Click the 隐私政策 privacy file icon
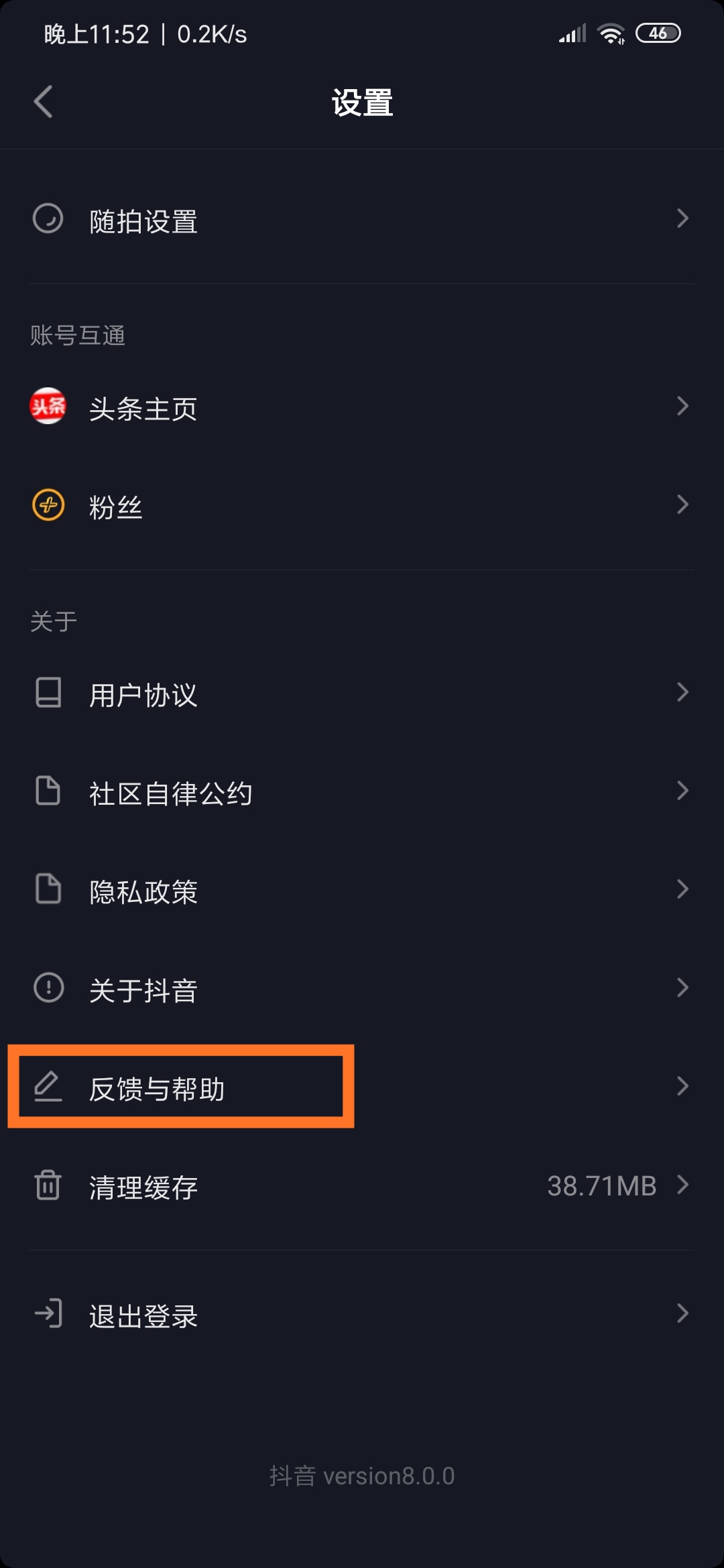 tap(47, 890)
